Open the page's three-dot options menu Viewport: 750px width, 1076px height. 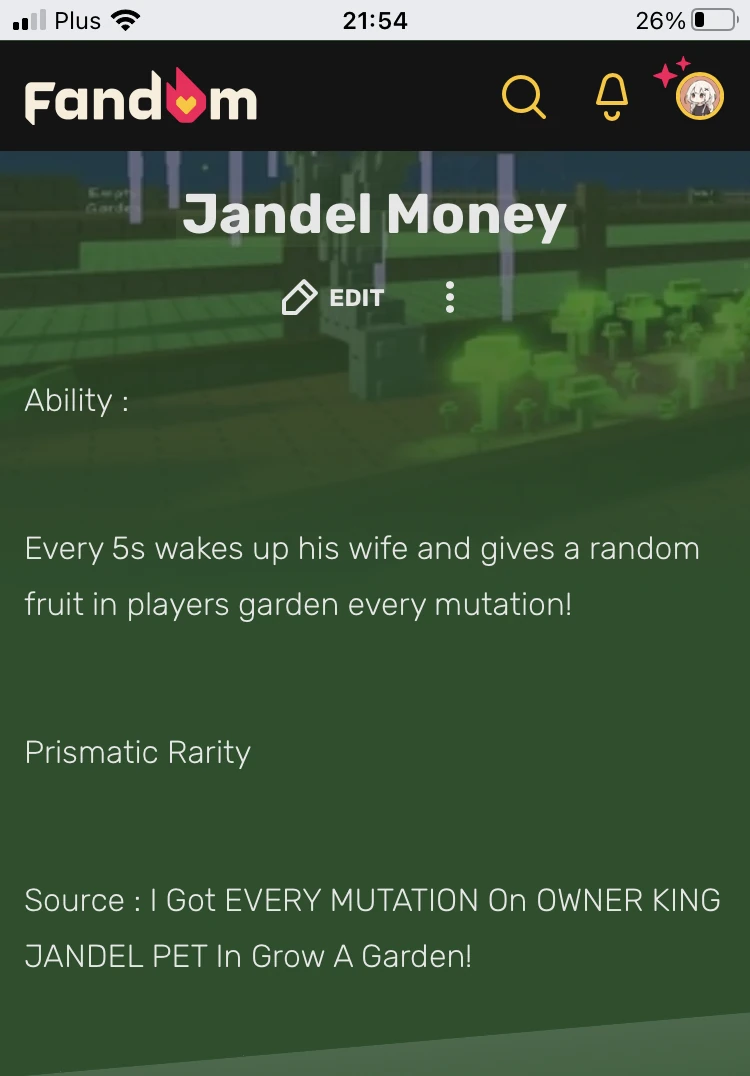[450, 297]
